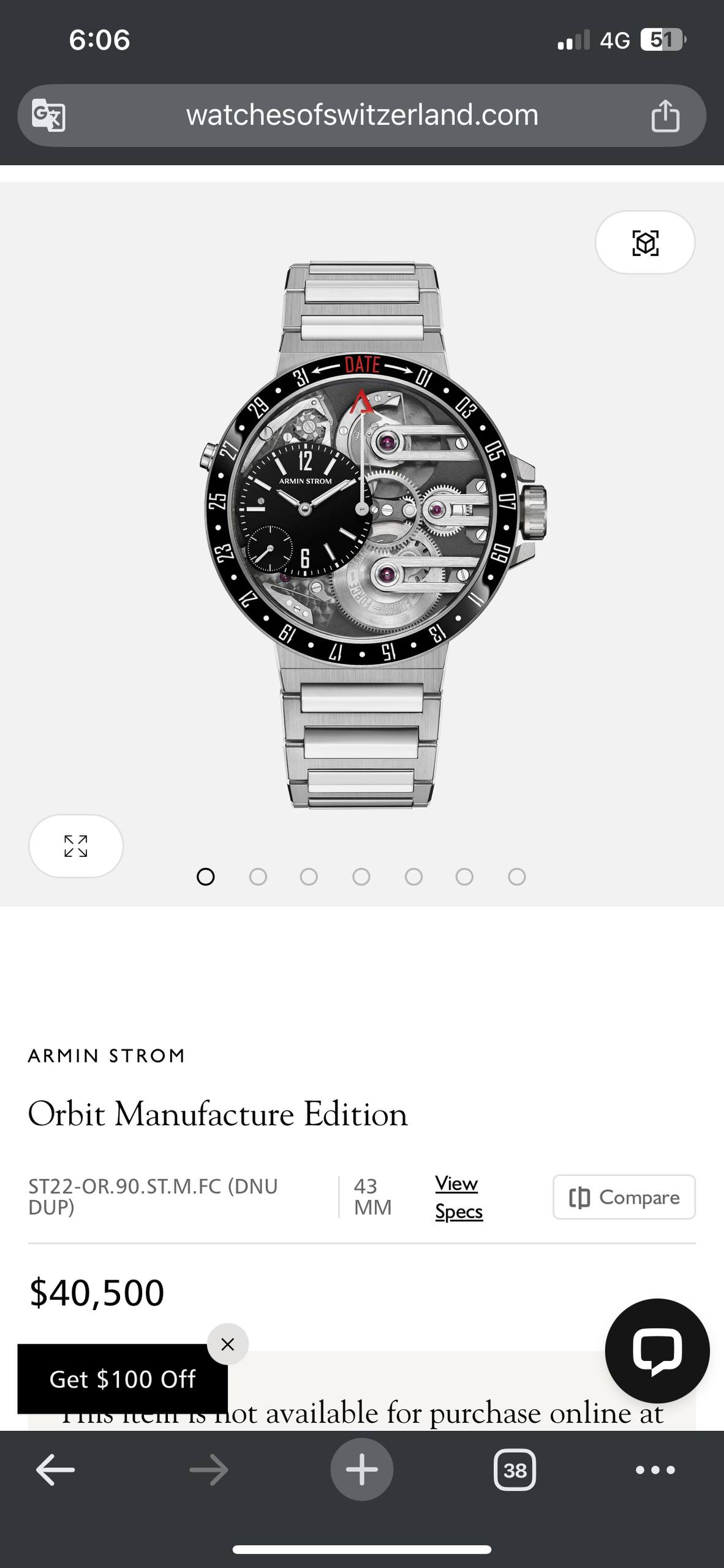Open the translate page icon
This screenshot has width=724, height=1568.
pos(48,115)
